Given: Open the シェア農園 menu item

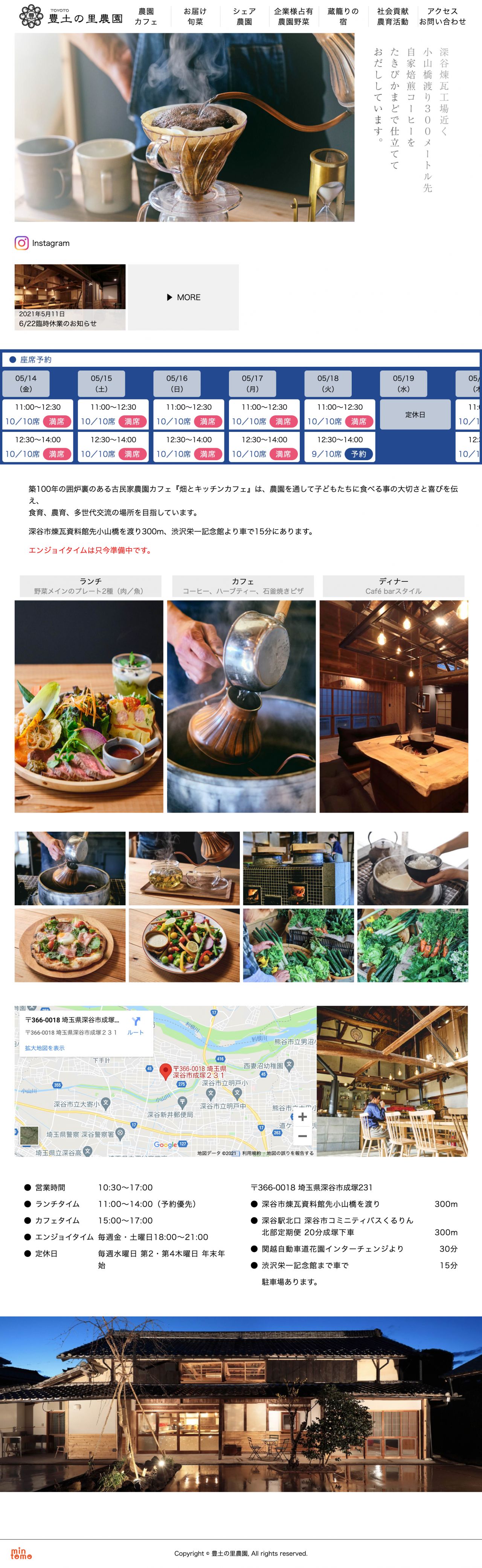Looking at the screenshot, I should click(244, 17).
